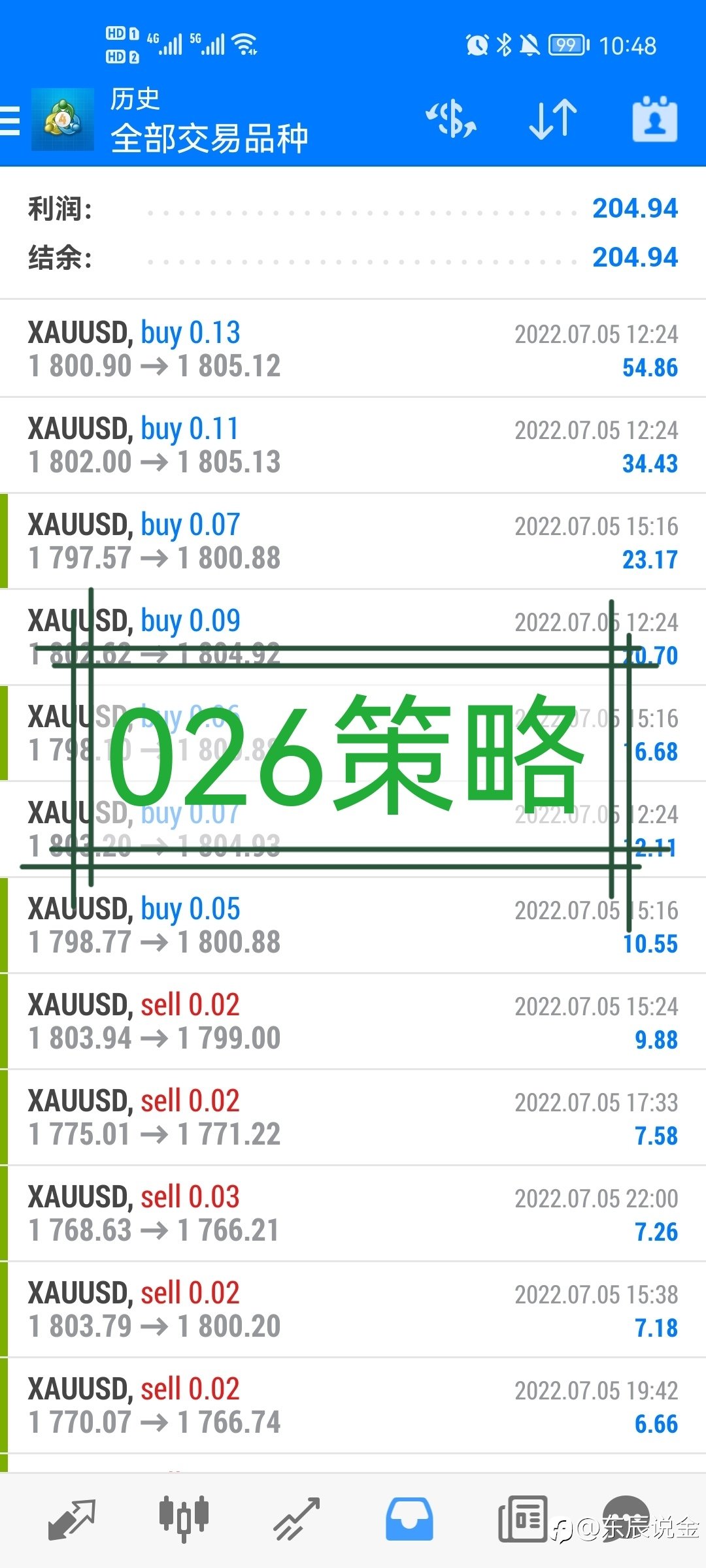Viewport: 706px width, 1568px height.
Task: Open the currency symbol filter icon
Action: pos(451,120)
